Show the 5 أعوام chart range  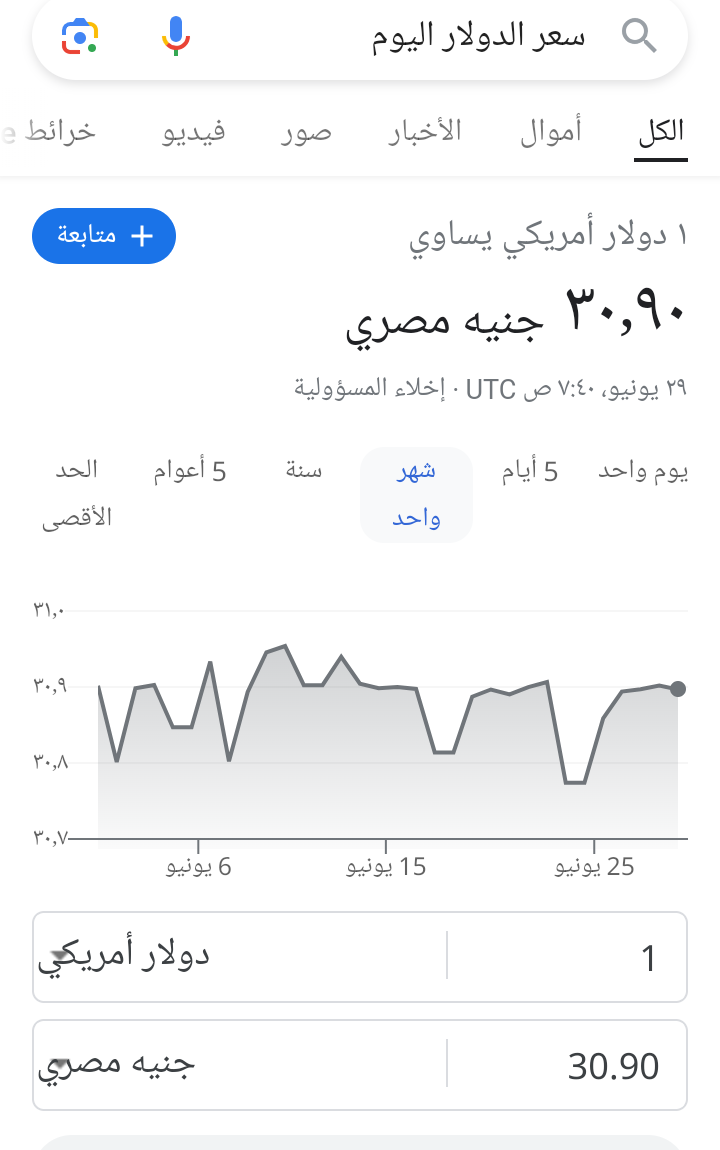point(190,472)
